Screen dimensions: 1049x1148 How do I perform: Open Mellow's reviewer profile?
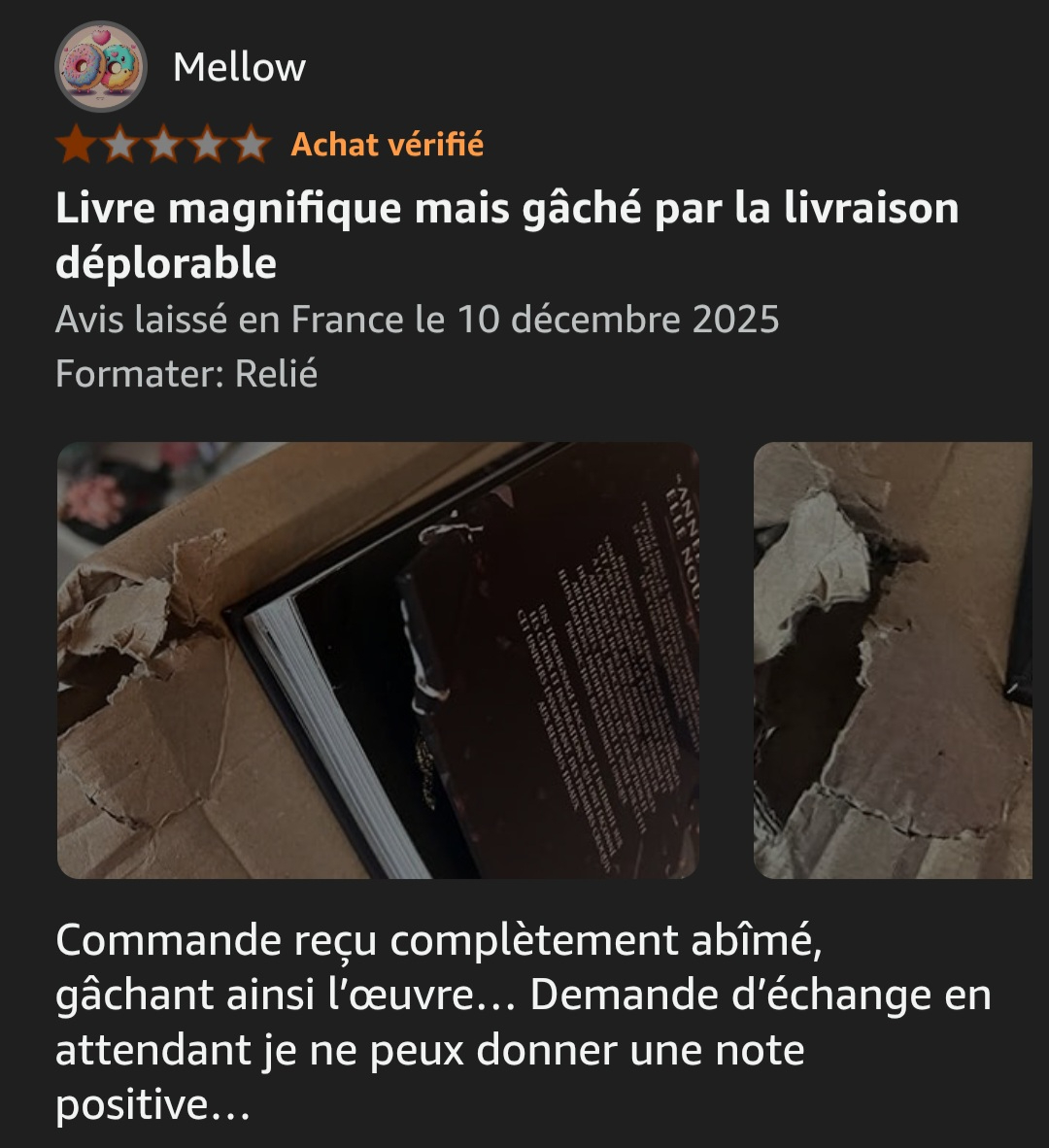click(238, 68)
